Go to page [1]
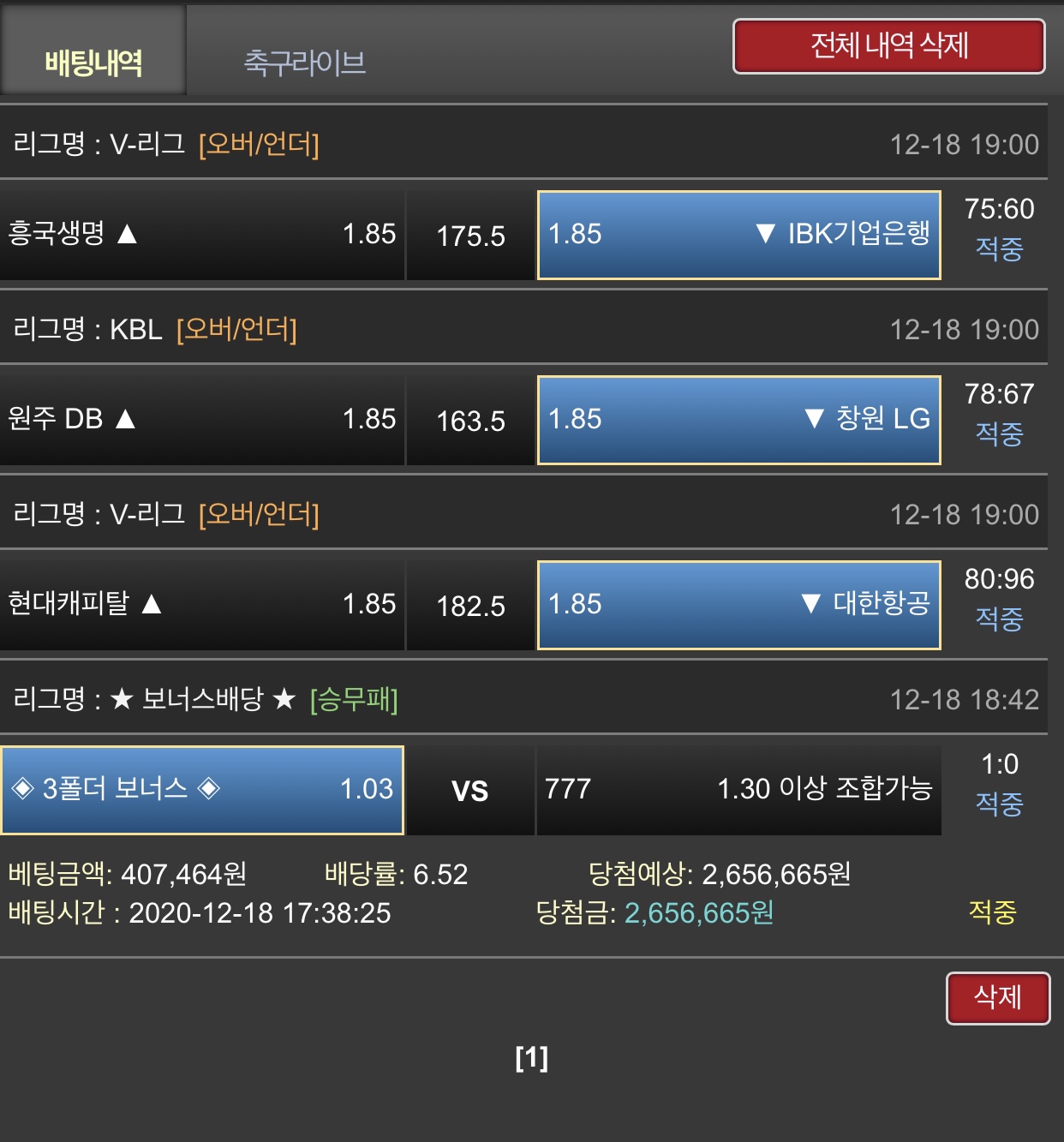 click(x=531, y=1058)
